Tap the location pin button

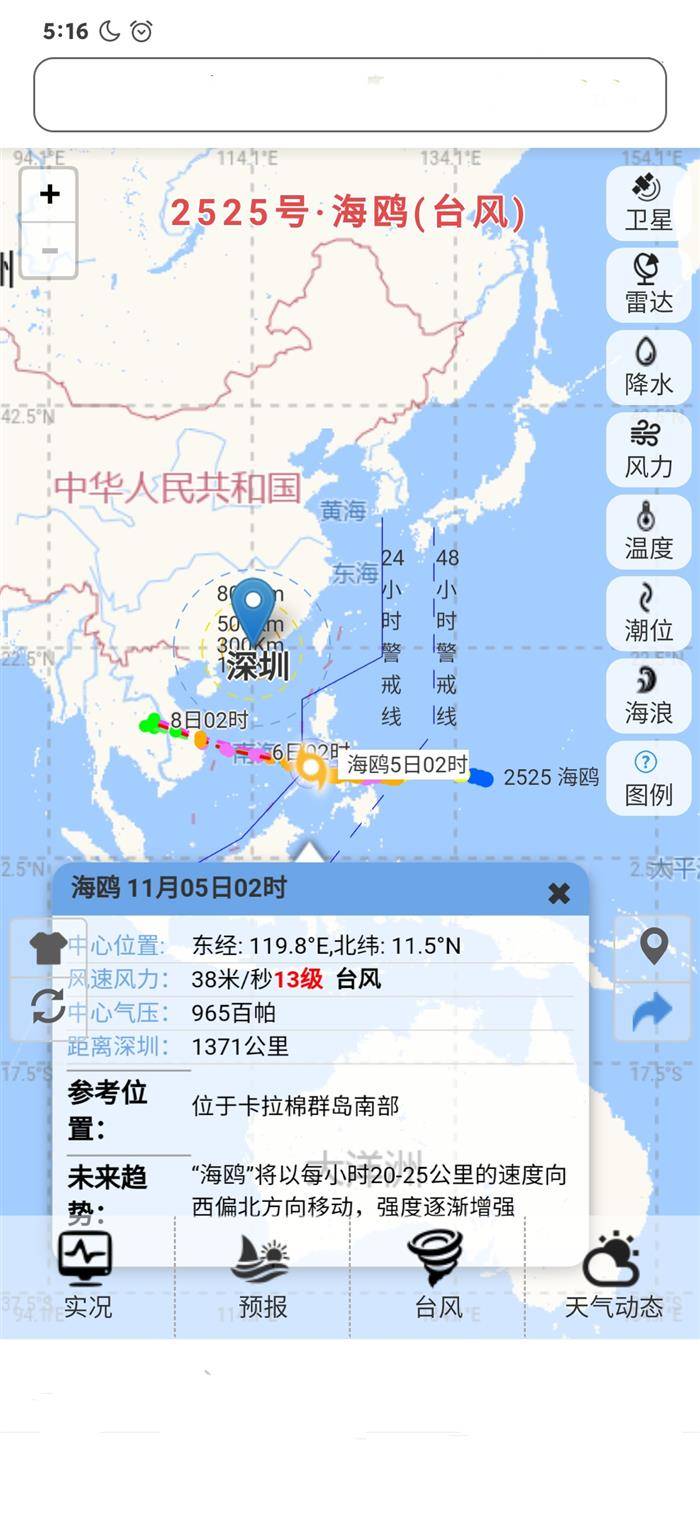click(x=653, y=946)
